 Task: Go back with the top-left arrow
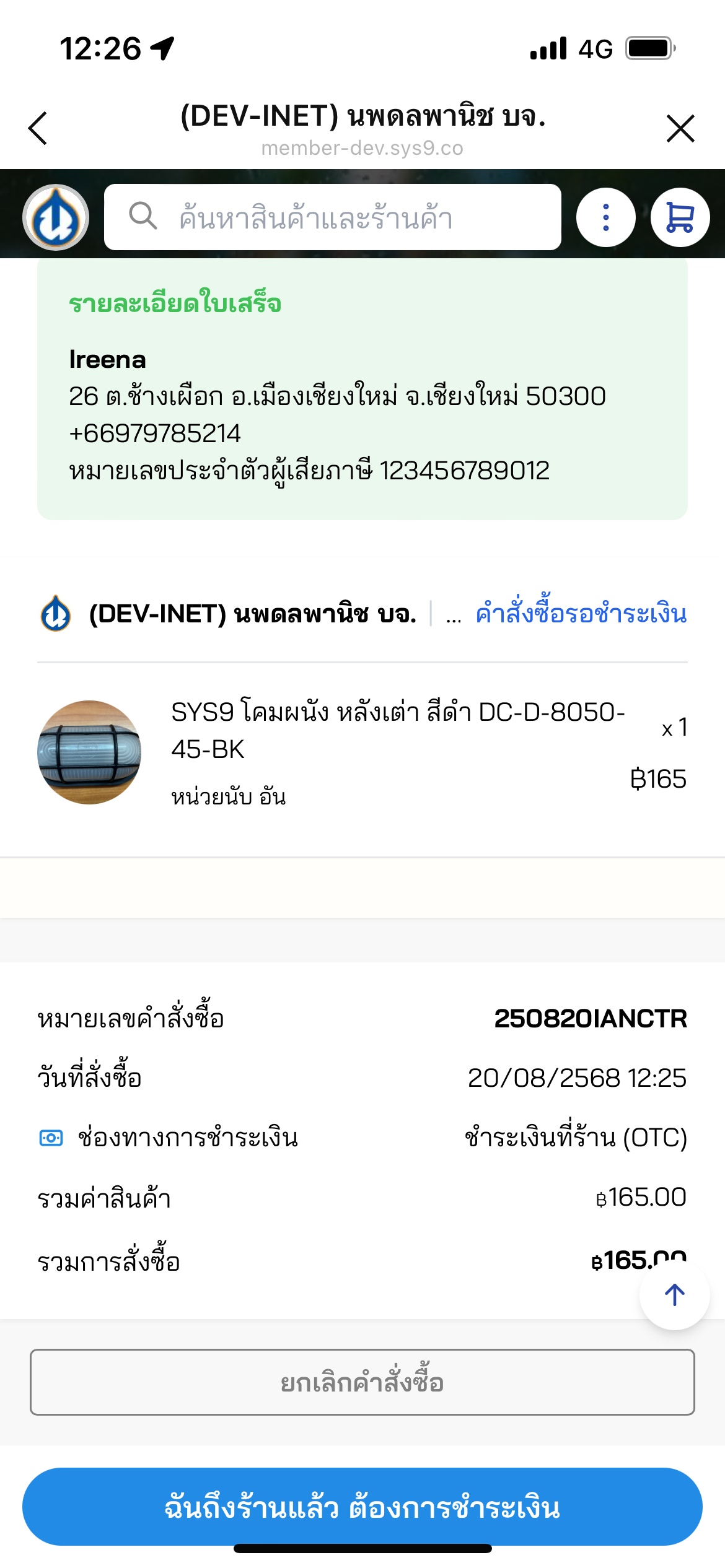(x=38, y=128)
